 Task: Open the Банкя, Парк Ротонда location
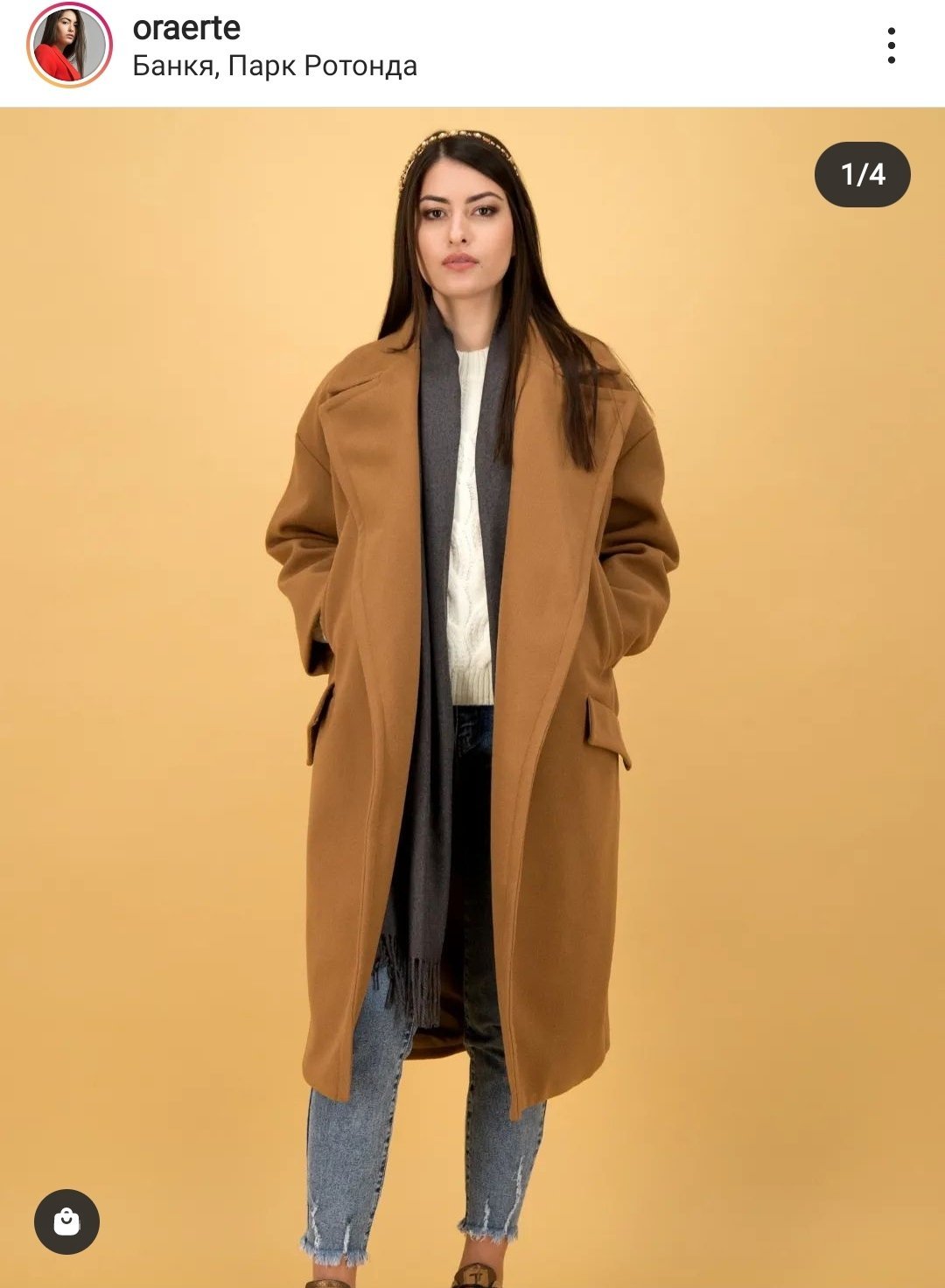[x=275, y=66]
